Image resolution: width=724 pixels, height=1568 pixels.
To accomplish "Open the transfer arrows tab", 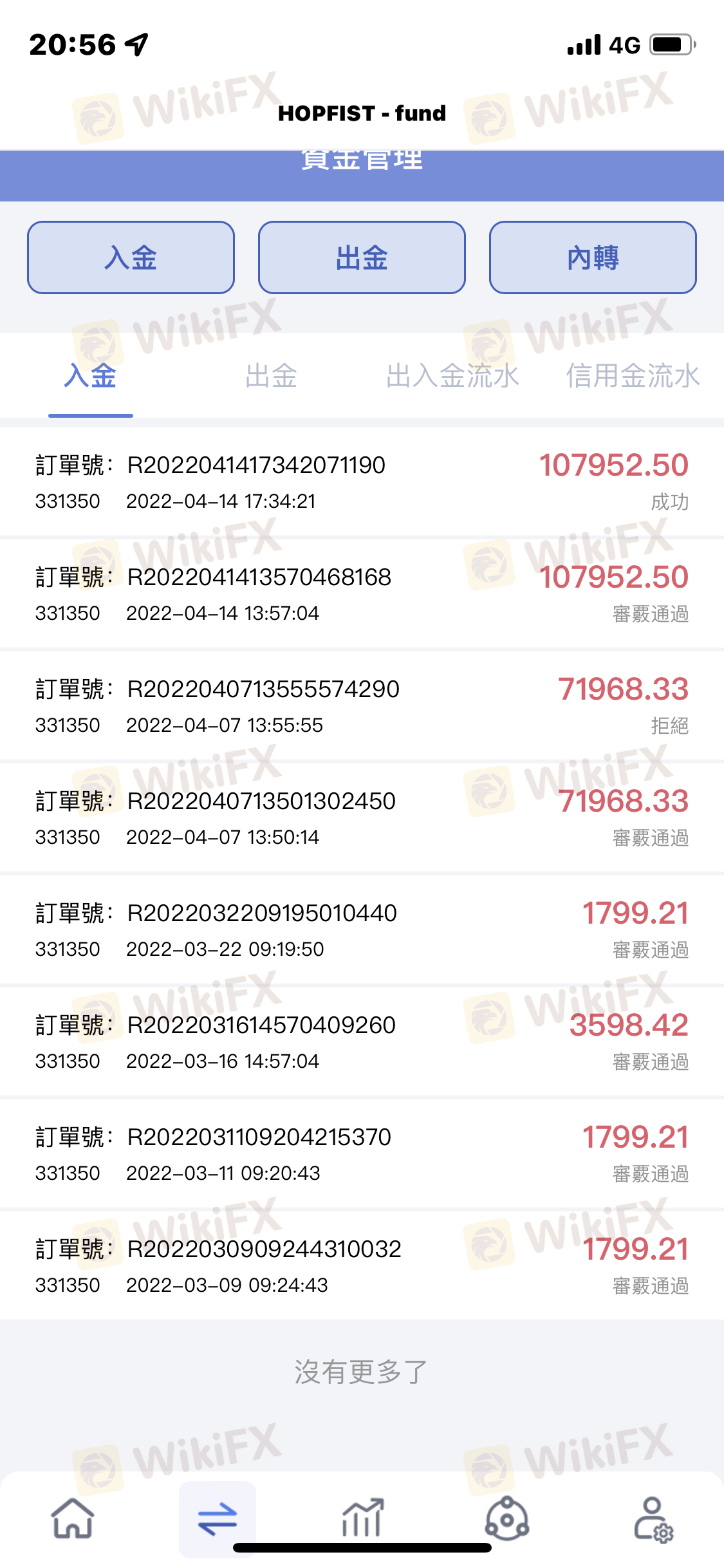I will [218, 1518].
